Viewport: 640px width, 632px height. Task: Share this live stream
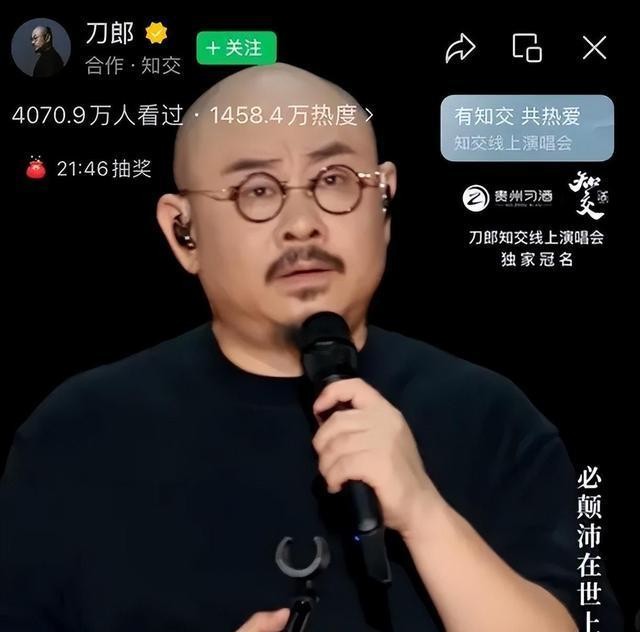(x=460, y=48)
